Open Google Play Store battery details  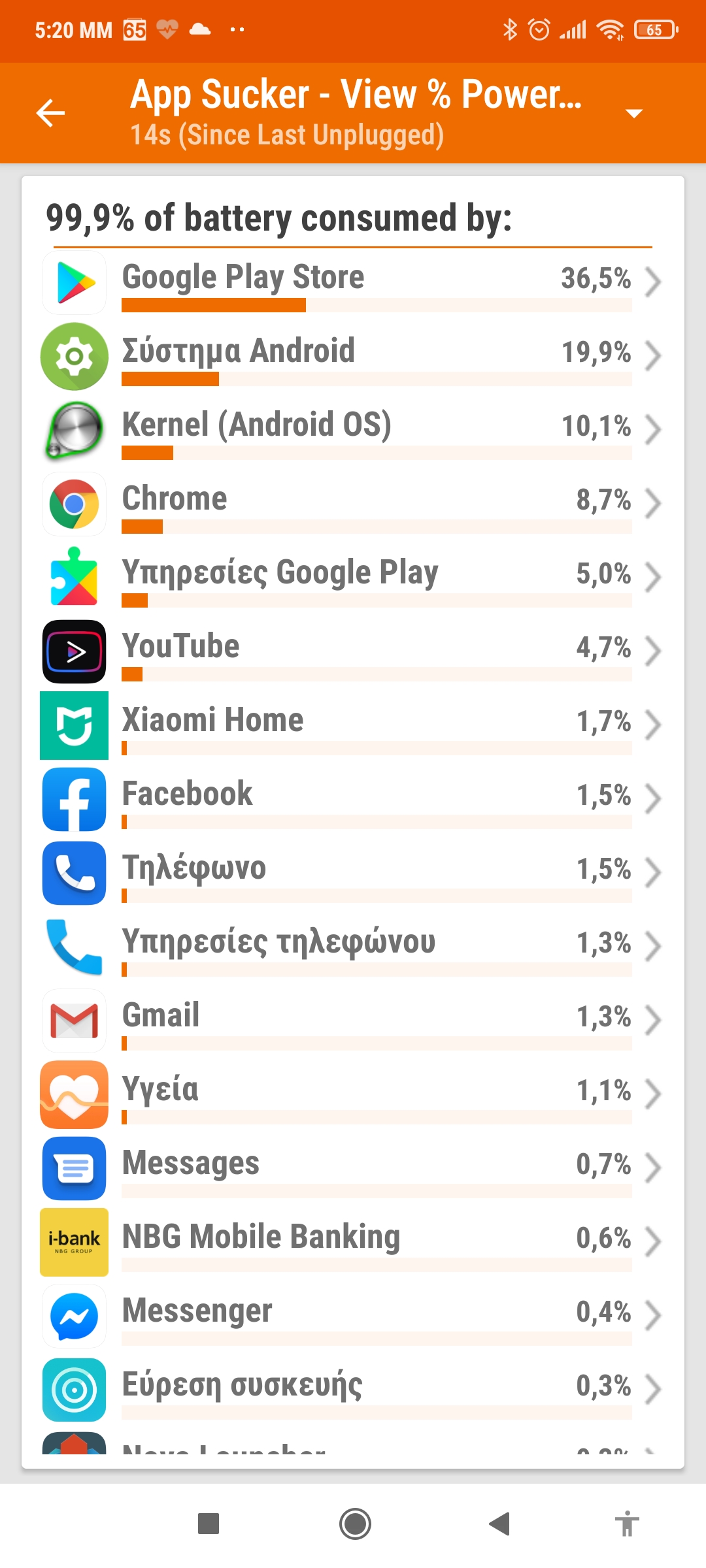tap(353, 282)
